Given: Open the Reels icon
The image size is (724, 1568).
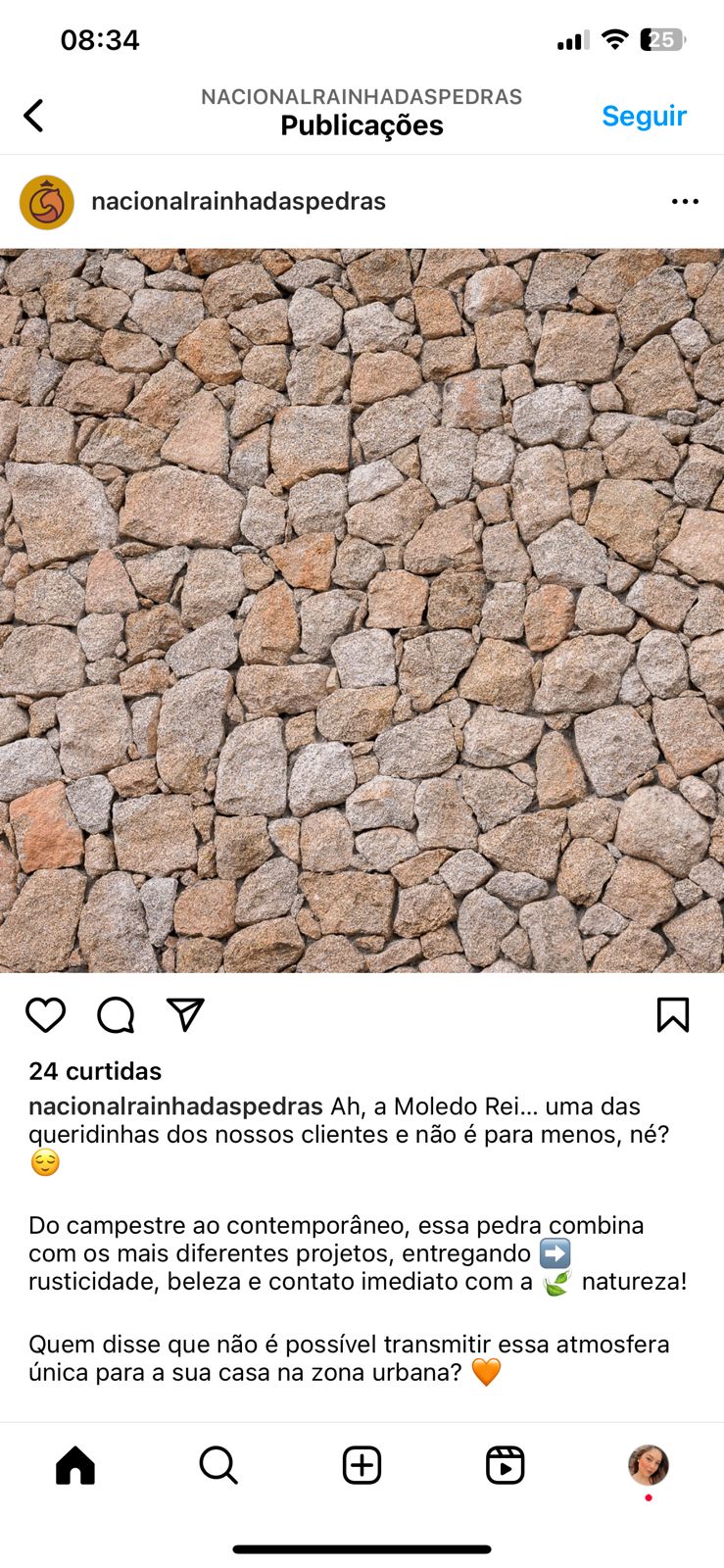Looking at the screenshot, I should coord(505,1465).
